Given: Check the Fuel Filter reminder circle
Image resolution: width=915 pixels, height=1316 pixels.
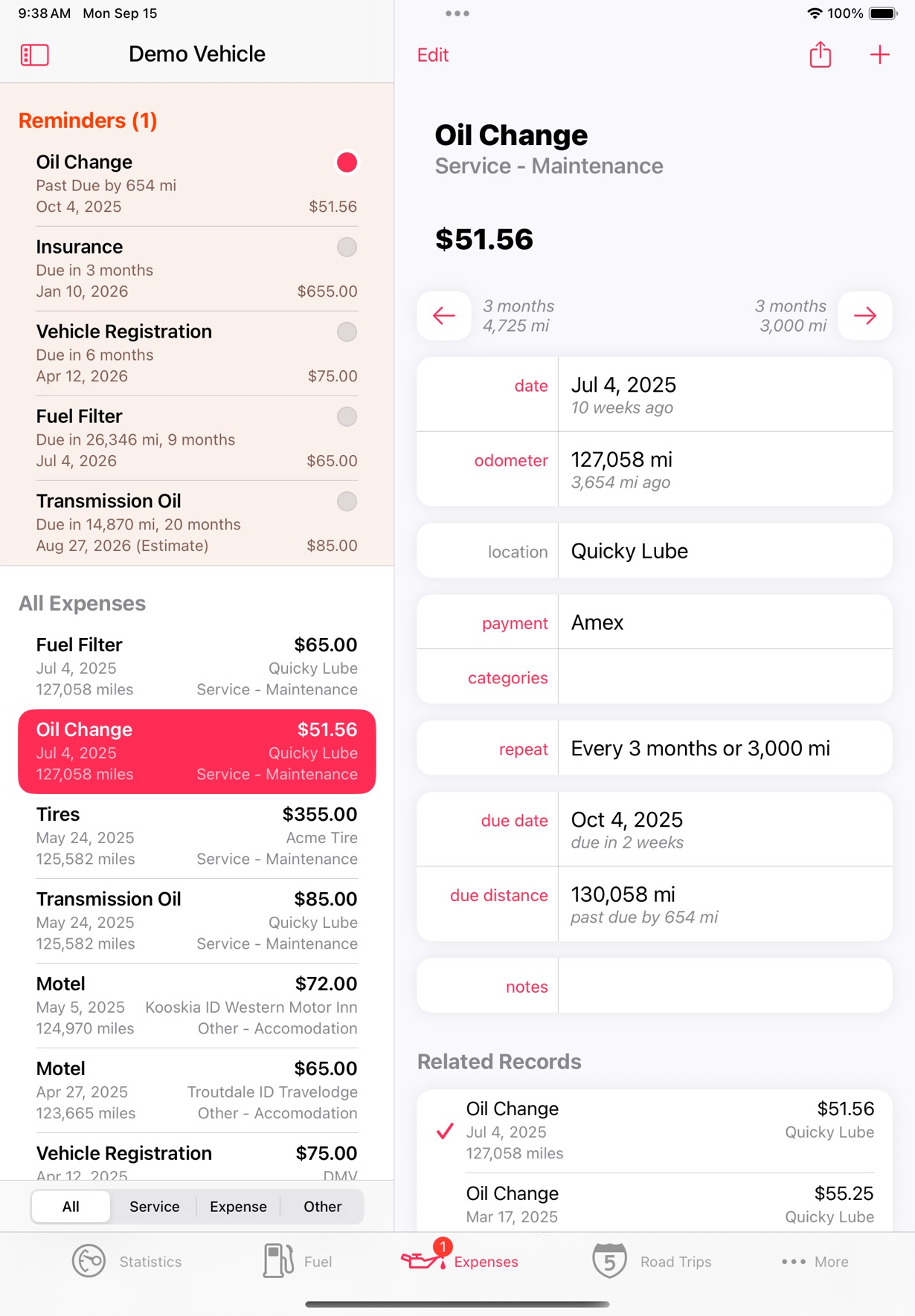Looking at the screenshot, I should point(347,416).
